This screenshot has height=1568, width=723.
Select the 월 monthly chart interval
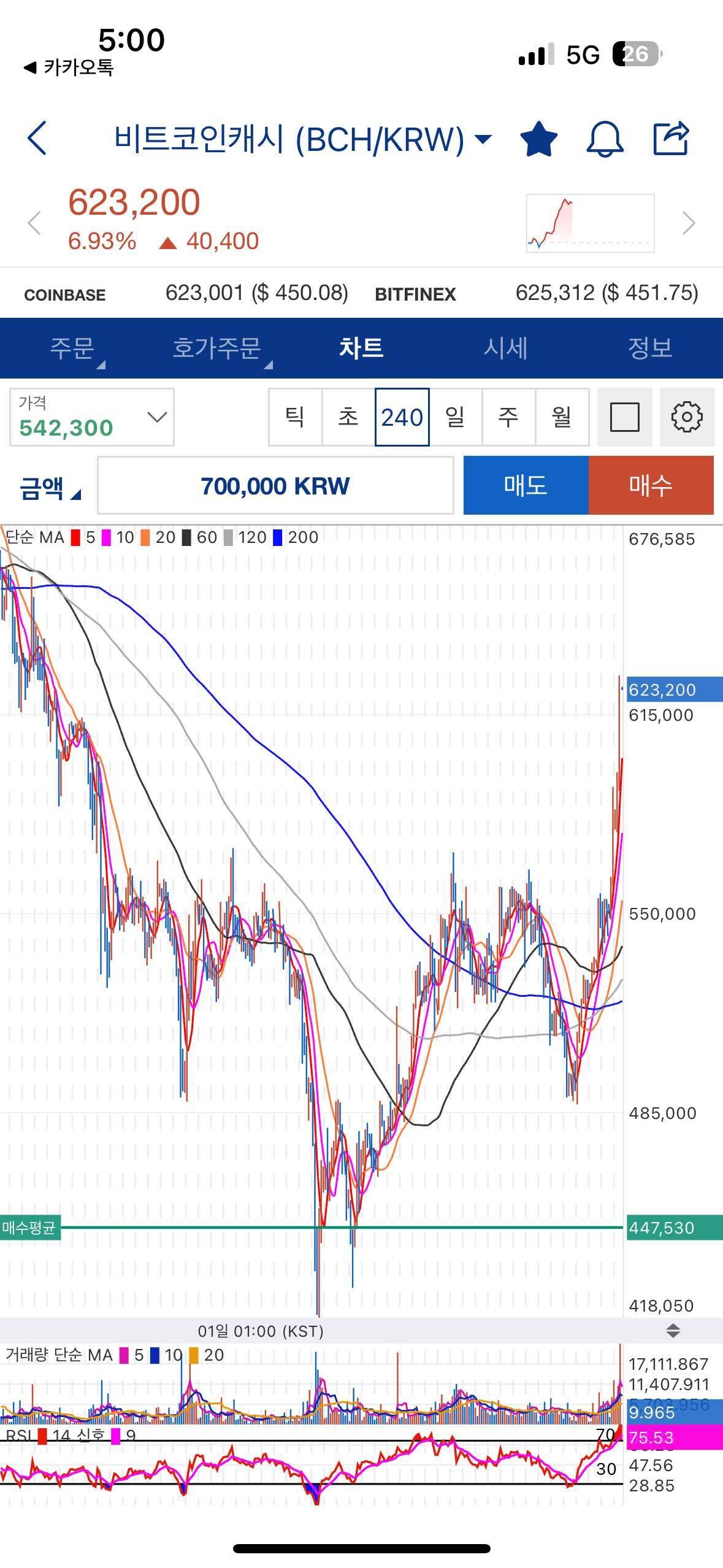[562, 417]
